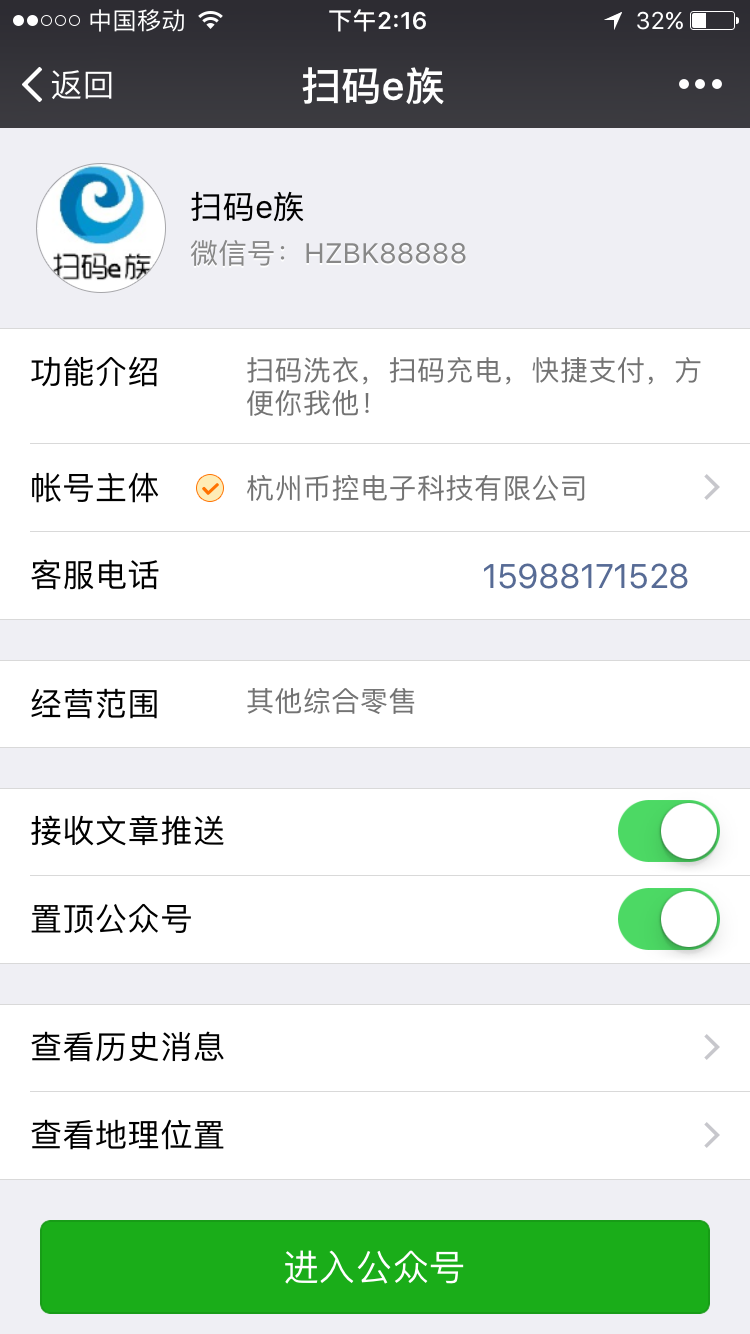This screenshot has height=1334, width=750.
Task: Disable 接收文章推送 switch
Action: tap(668, 831)
